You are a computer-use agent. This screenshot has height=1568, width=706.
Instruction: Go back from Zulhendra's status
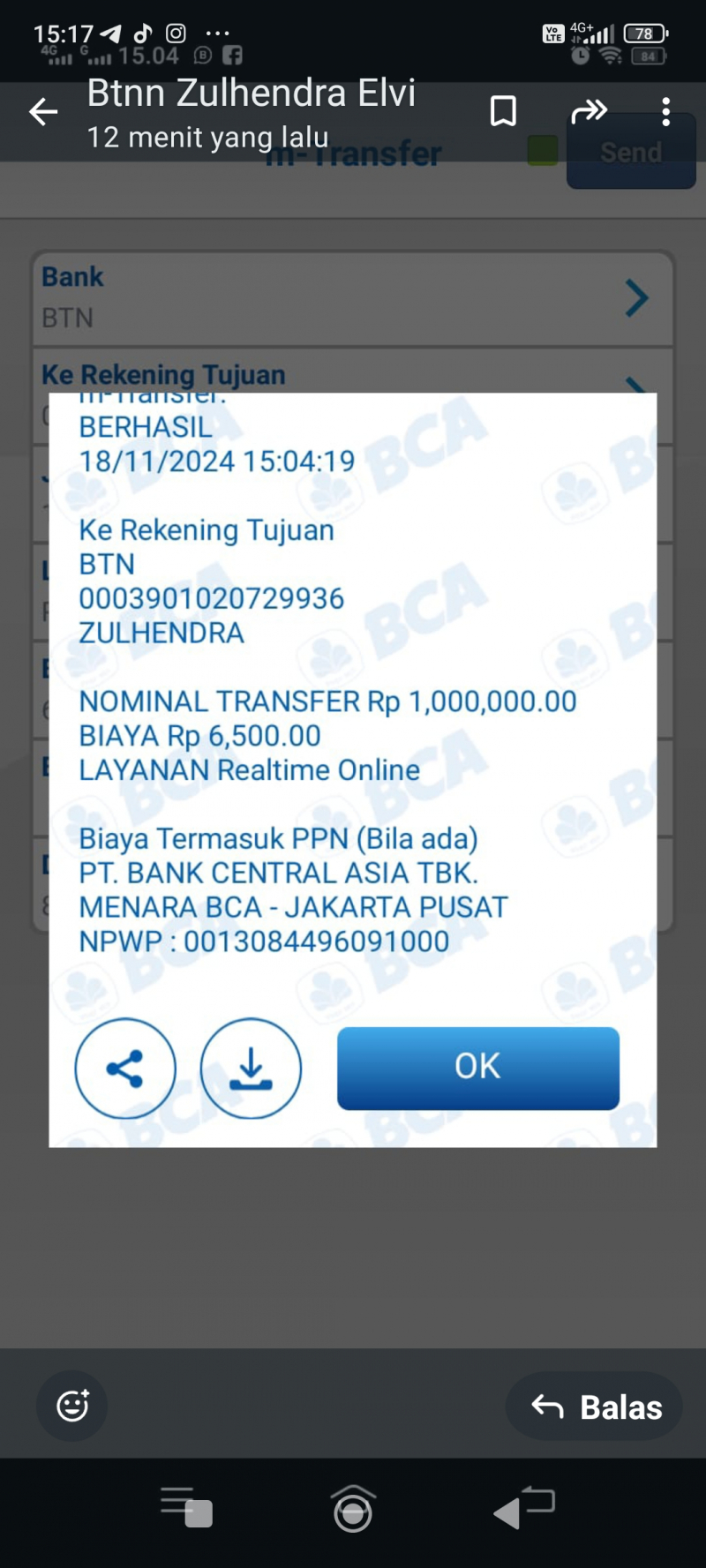point(42,112)
